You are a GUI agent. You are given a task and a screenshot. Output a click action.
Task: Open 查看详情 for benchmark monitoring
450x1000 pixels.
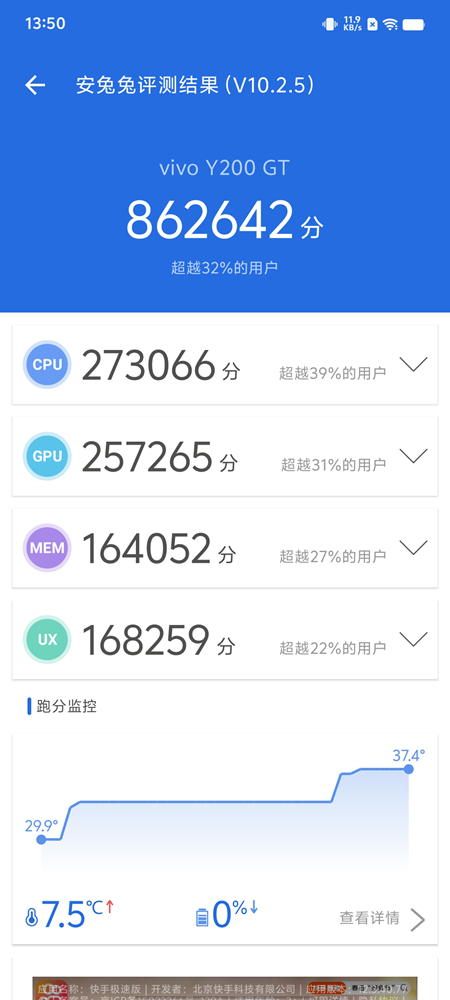pos(382,918)
